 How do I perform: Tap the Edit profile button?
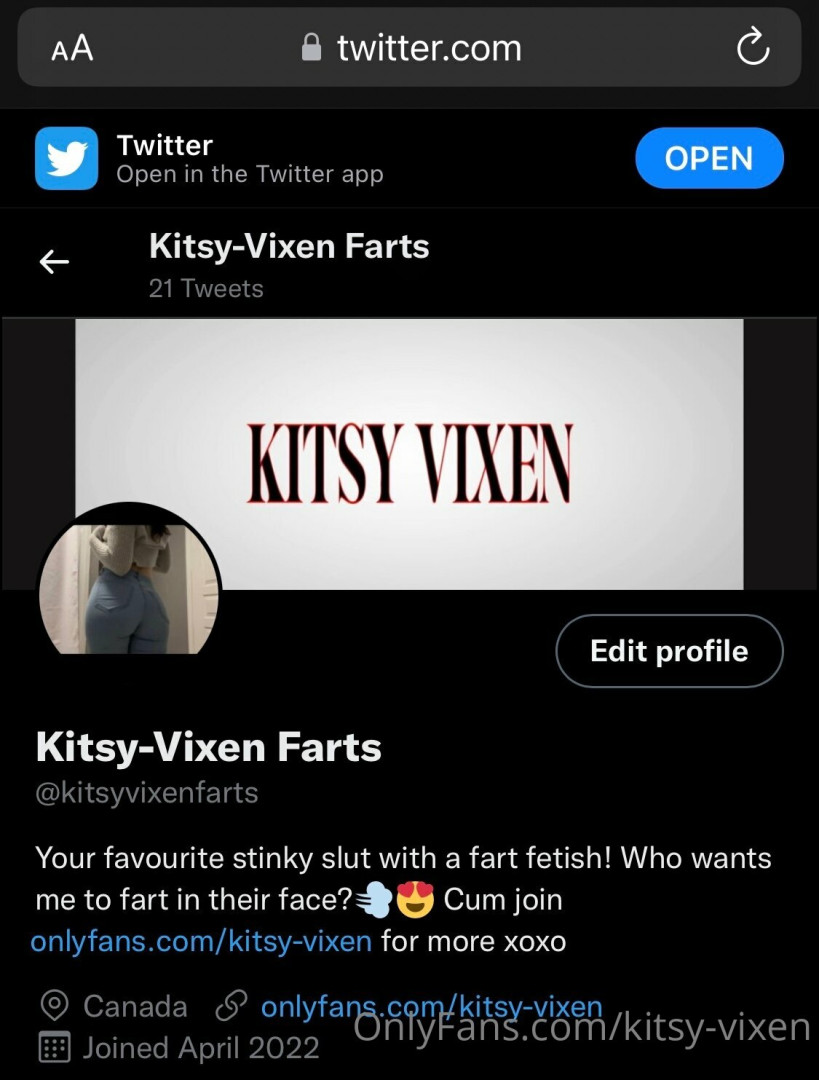669,651
